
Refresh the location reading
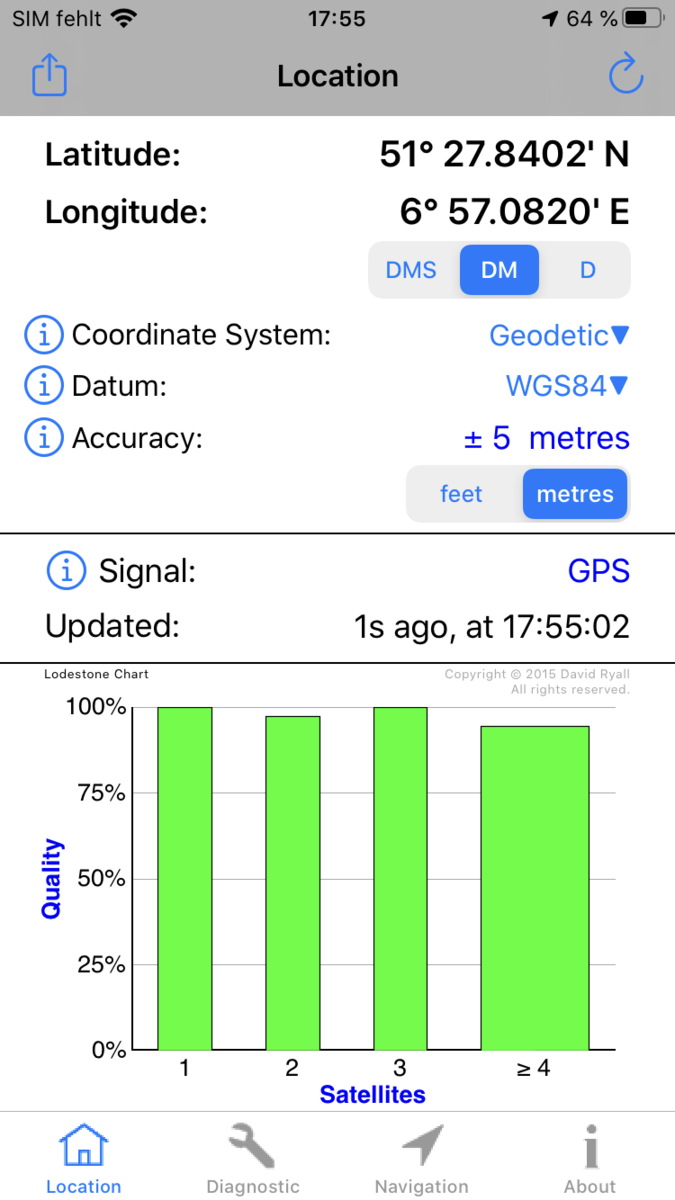(626, 76)
